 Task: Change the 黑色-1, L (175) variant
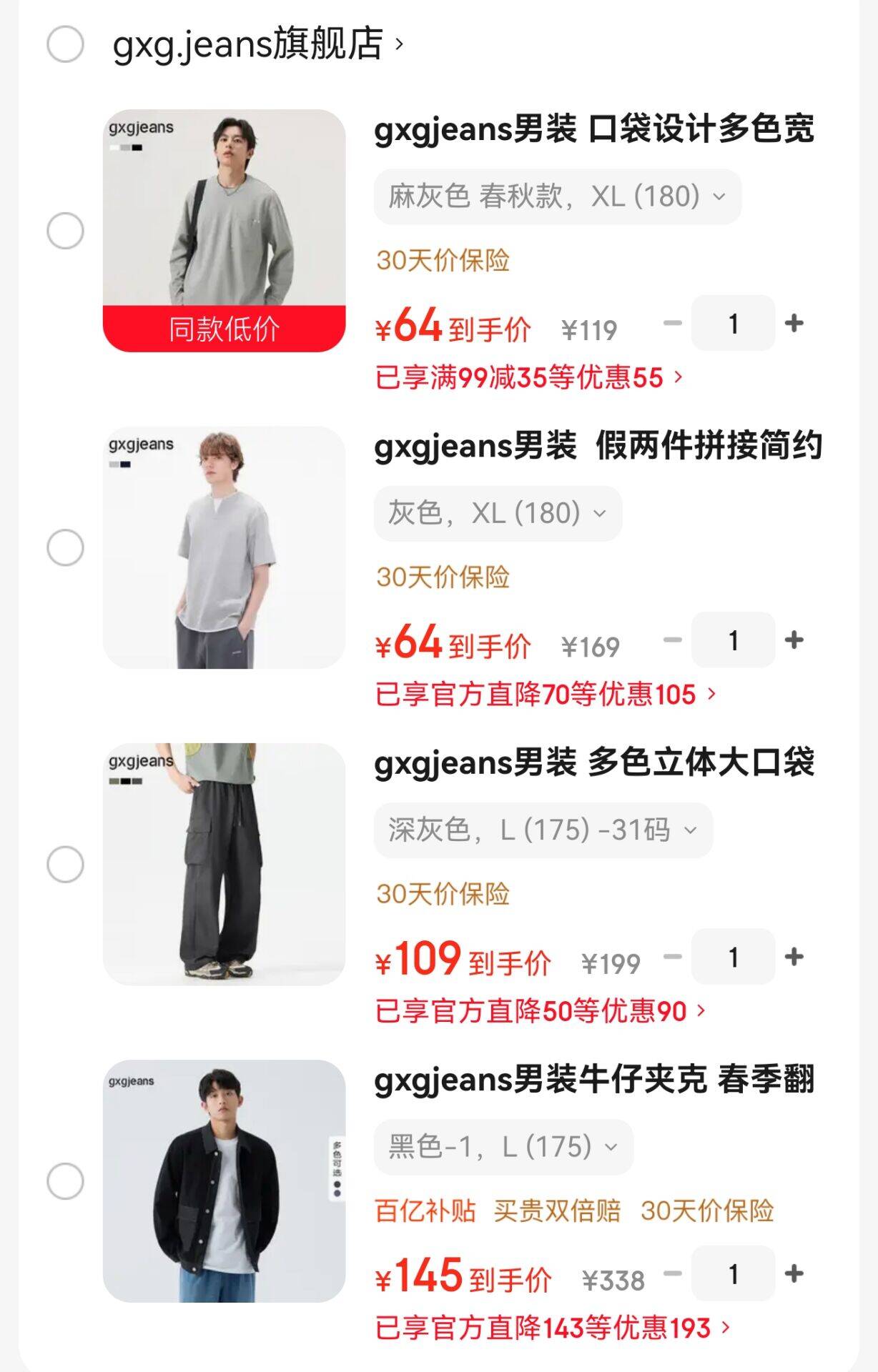coord(503,1147)
